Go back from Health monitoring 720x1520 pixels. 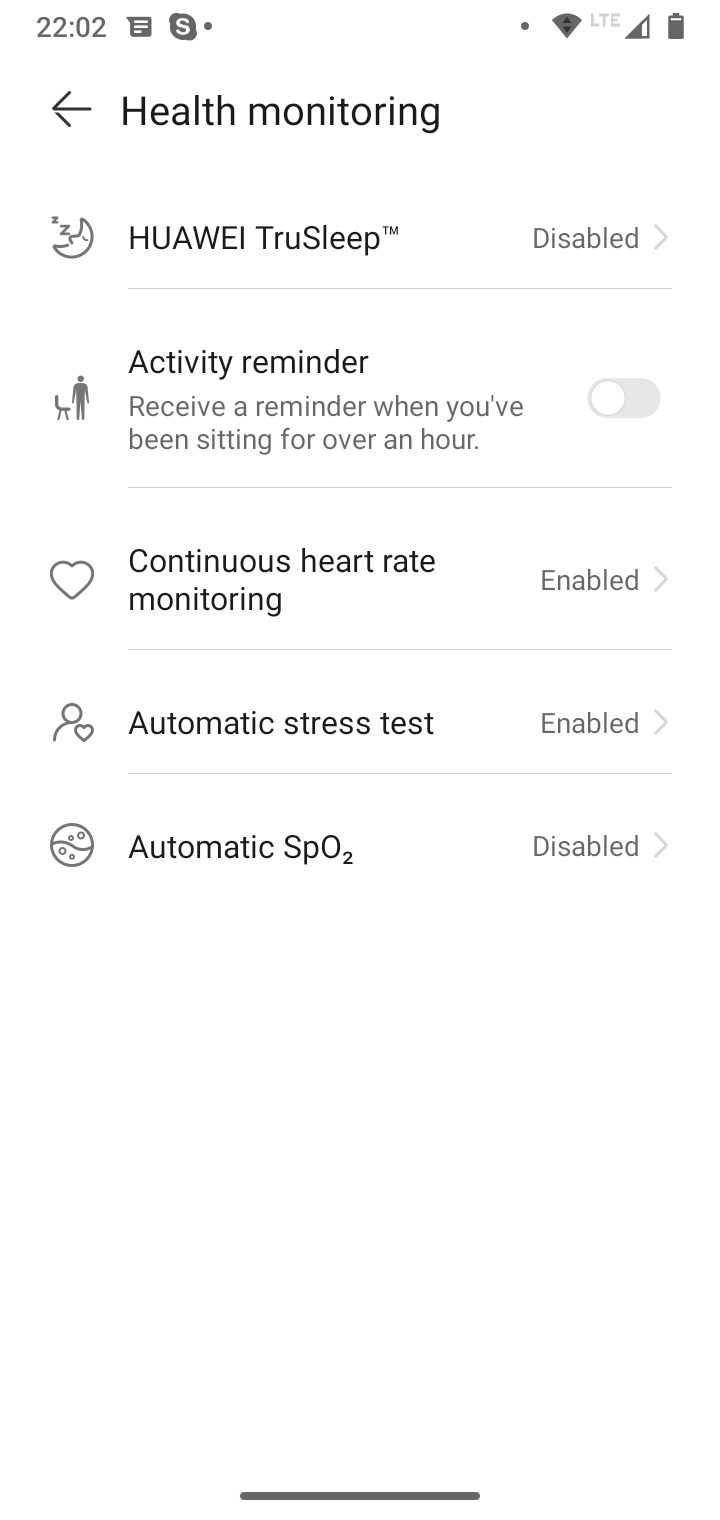point(72,109)
